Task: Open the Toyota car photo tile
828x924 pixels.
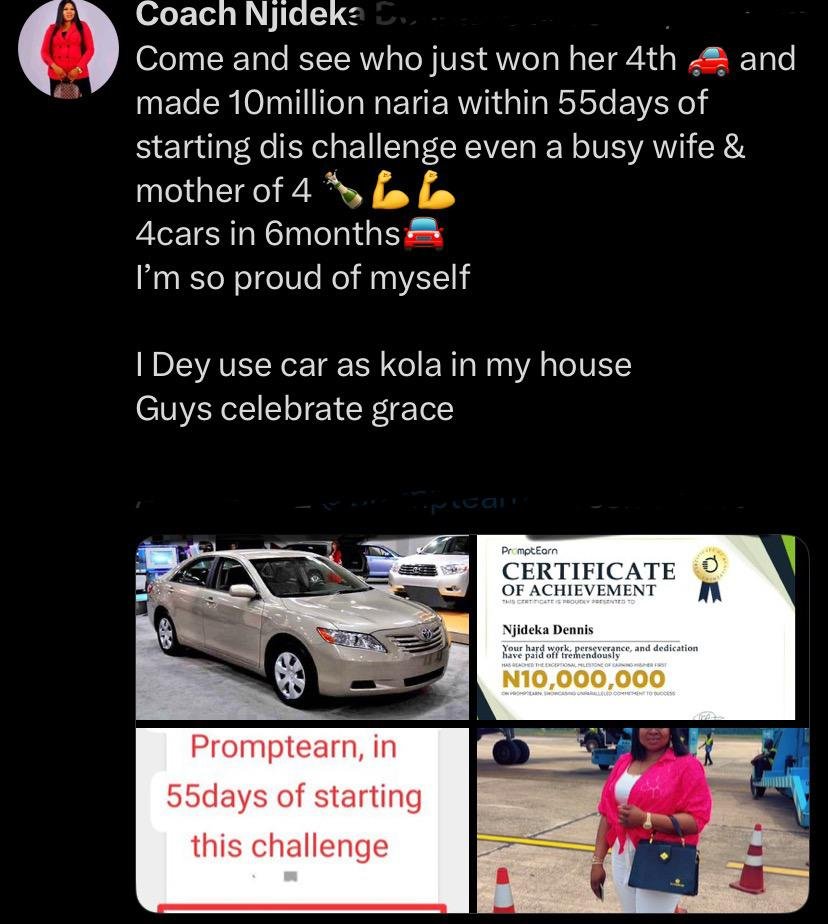Action: (x=302, y=627)
